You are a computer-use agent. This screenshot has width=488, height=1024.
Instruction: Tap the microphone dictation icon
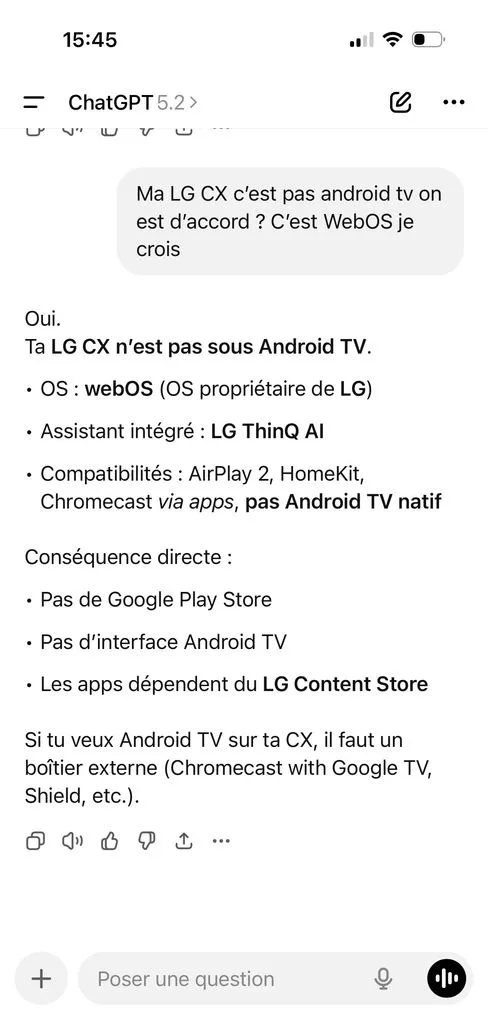click(x=383, y=978)
